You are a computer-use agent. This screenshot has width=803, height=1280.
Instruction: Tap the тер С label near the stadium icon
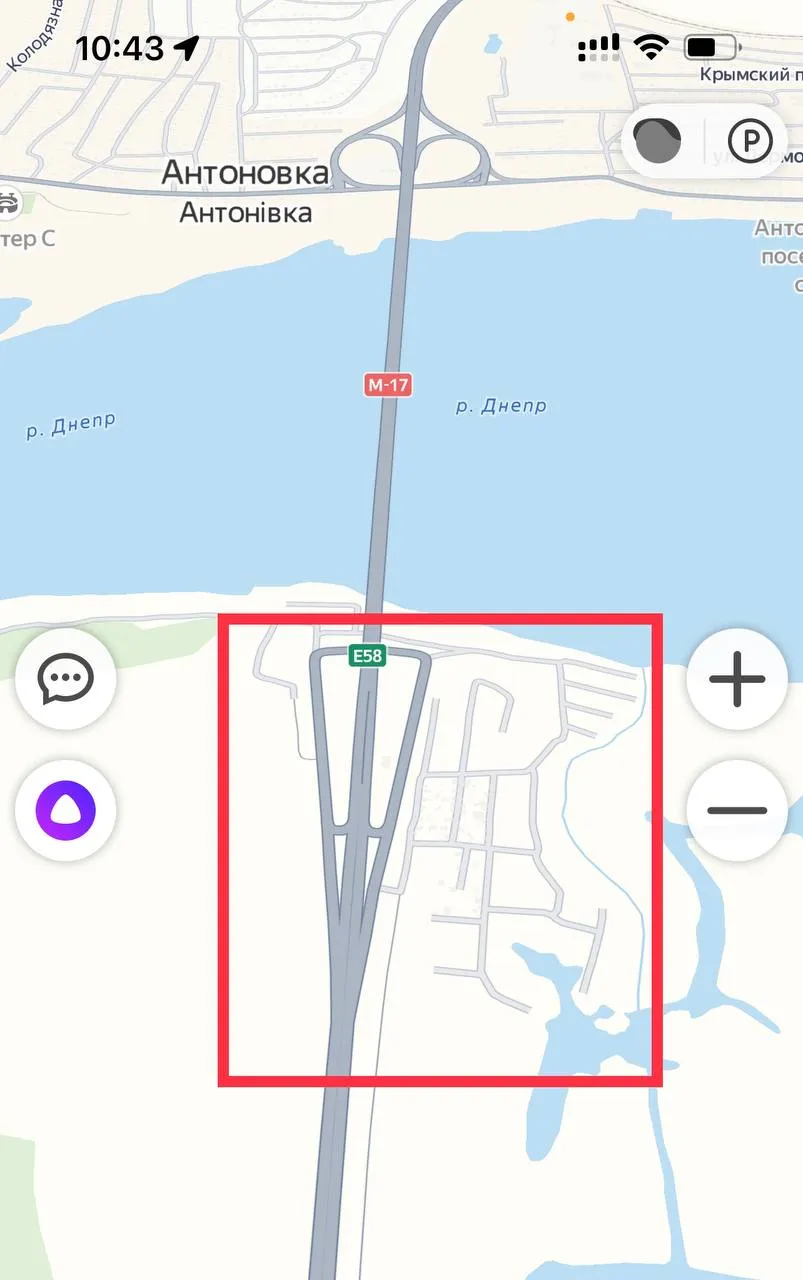[26, 240]
